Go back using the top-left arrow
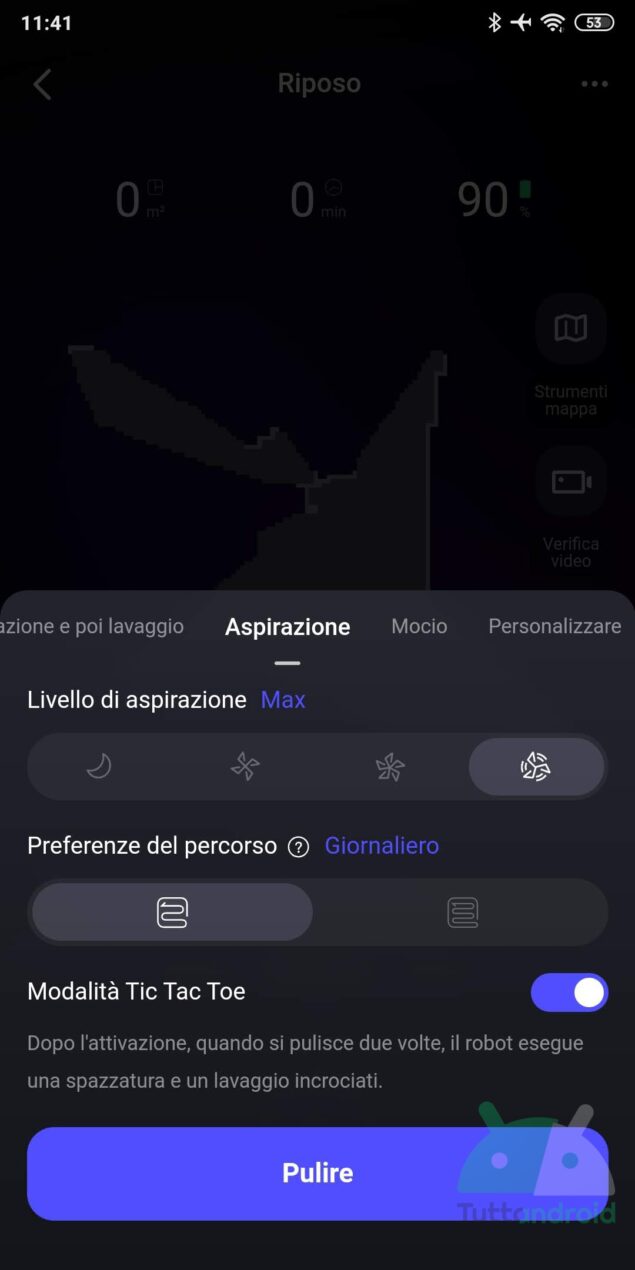 pos(42,85)
